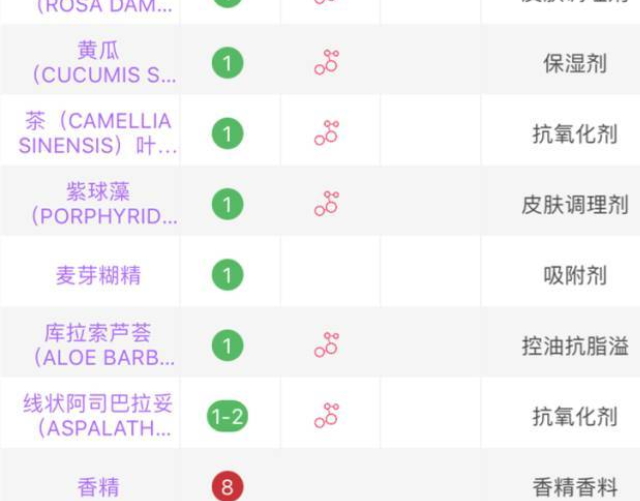This screenshot has width=640, height=501.
Task: Open the 黄瓜 (CUCUMIS S…) ingredient
Action: tap(98, 62)
